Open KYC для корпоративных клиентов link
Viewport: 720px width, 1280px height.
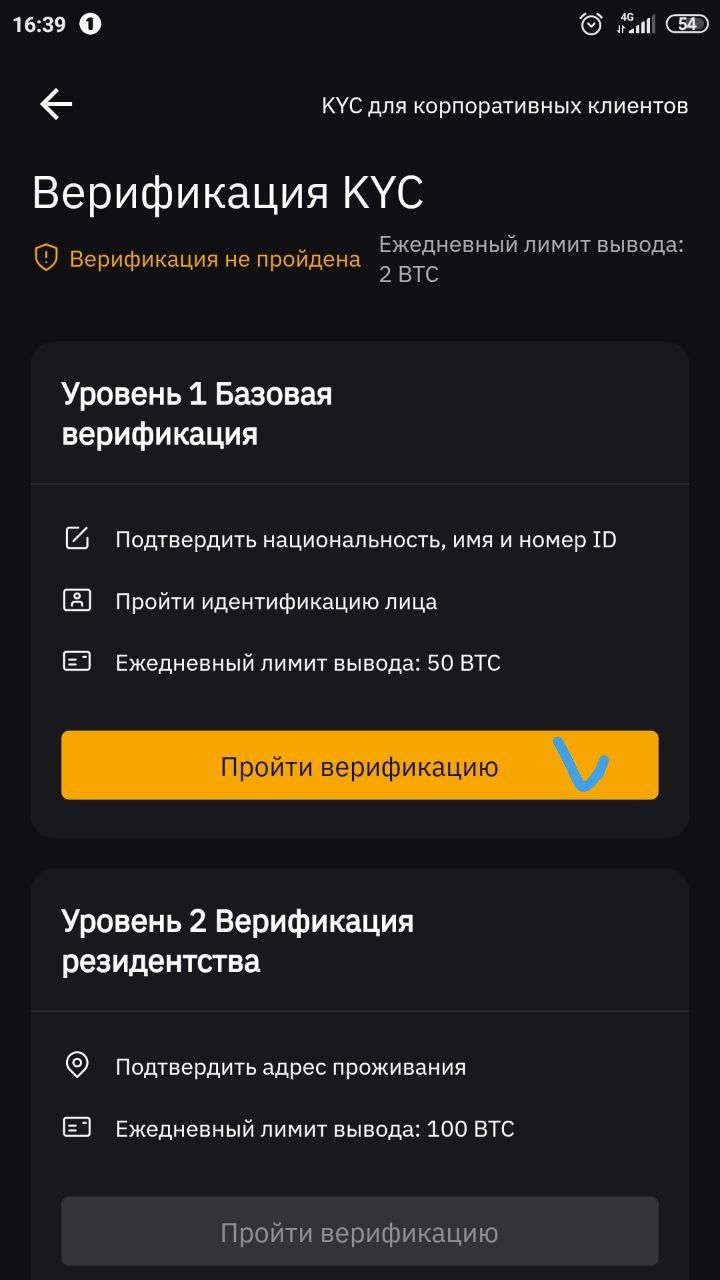tap(504, 106)
